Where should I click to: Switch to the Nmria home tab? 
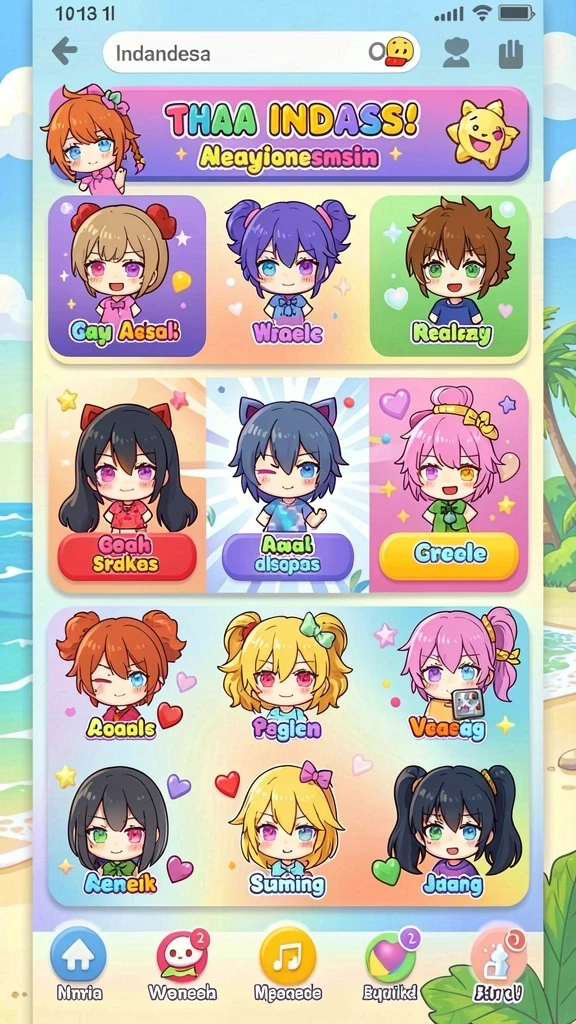point(79,964)
